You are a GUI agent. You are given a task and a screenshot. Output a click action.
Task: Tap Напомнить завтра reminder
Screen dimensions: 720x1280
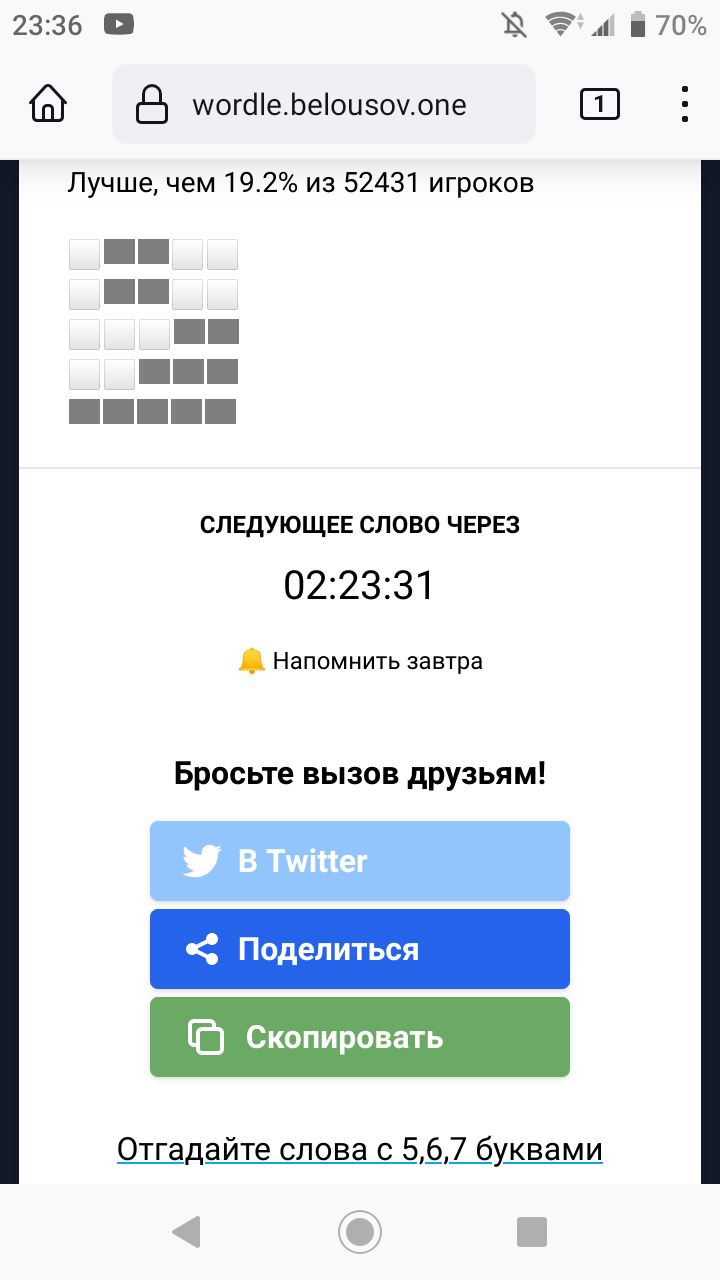tap(360, 661)
